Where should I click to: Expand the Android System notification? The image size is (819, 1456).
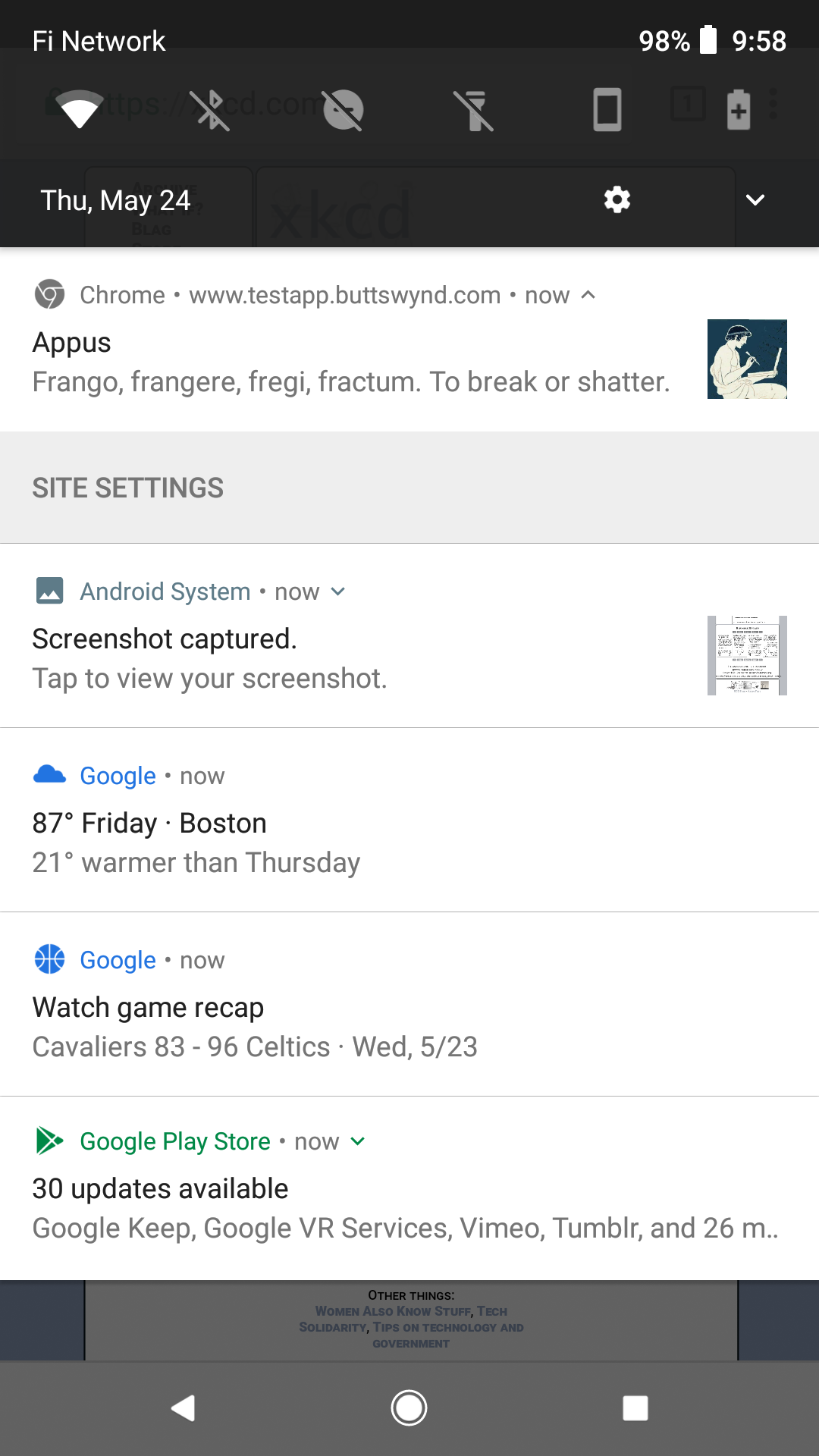coord(338,591)
